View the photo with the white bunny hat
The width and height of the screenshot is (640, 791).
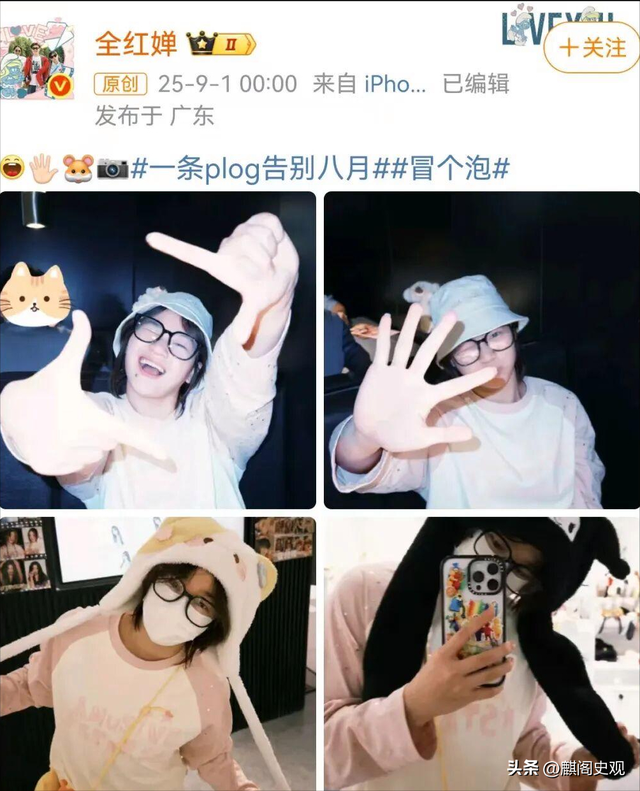(x=158, y=652)
